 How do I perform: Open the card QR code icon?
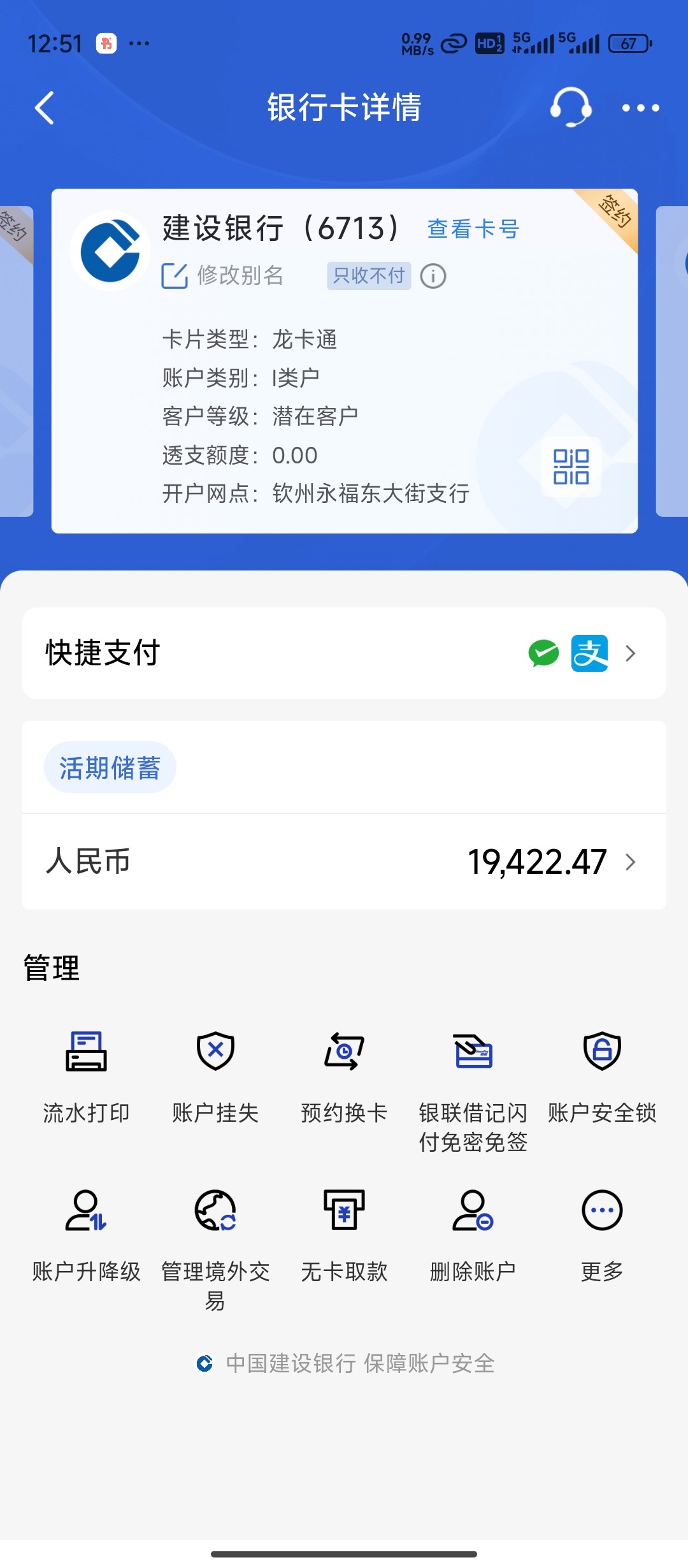point(571,467)
